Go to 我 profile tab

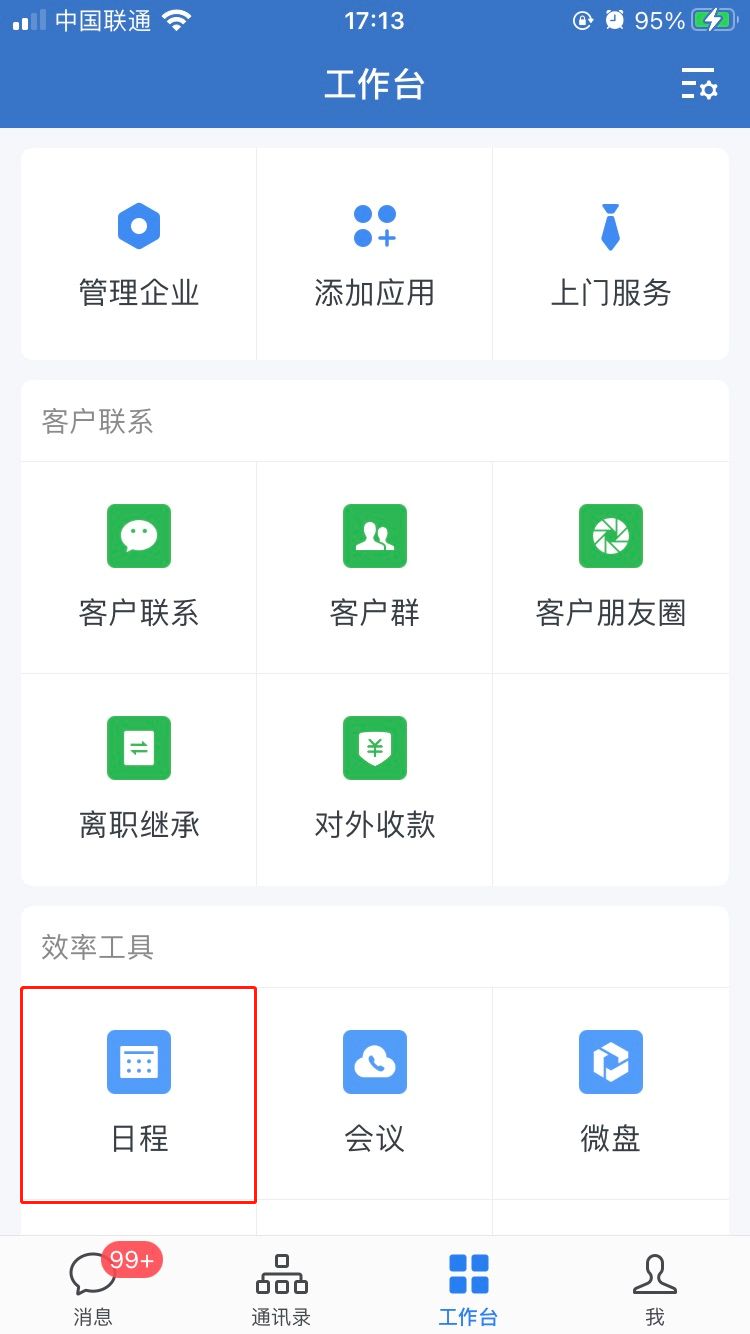click(655, 1288)
